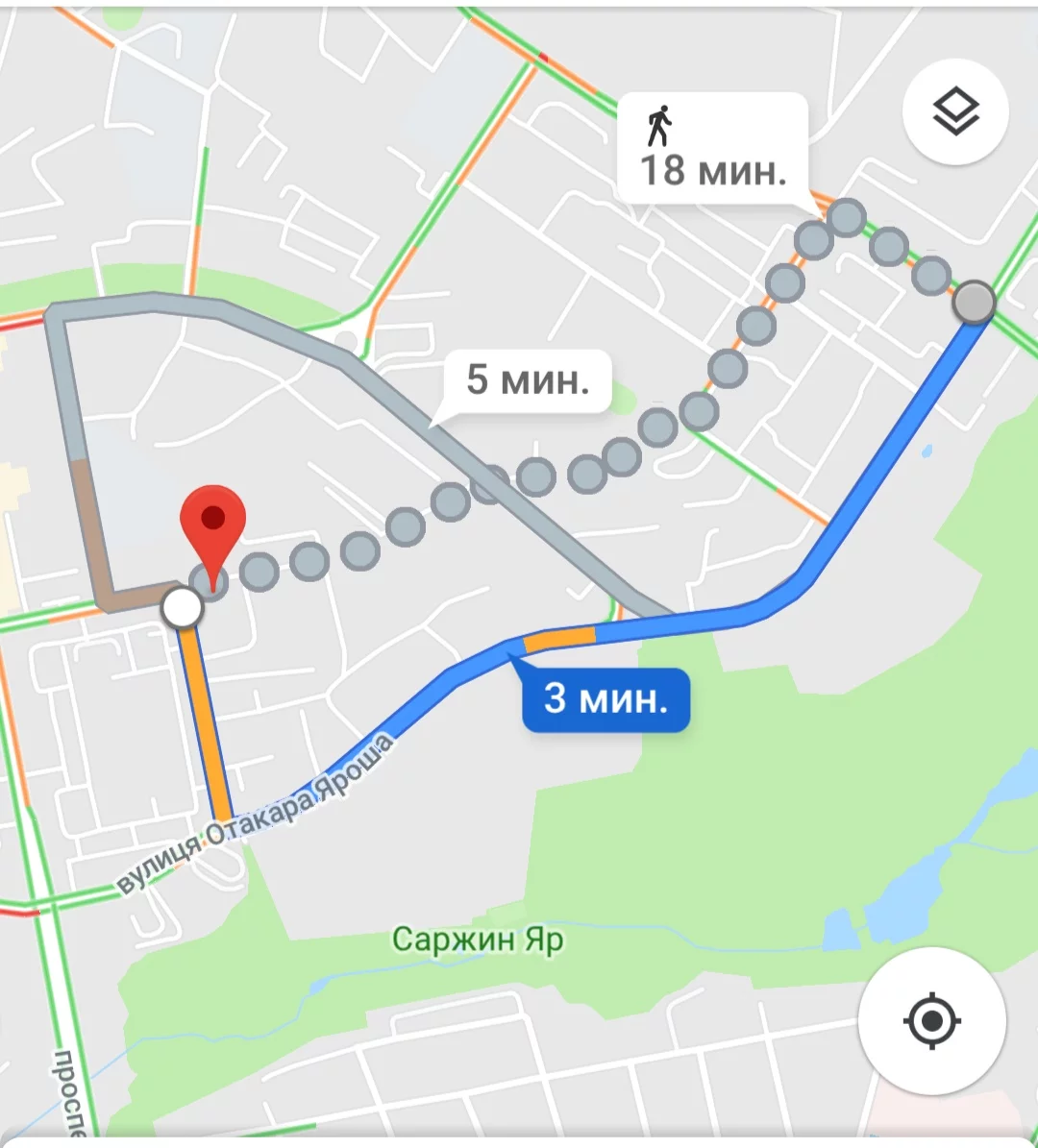Center map on my location
The height and width of the screenshot is (1148, 1038).
(x=931, y=1020)
